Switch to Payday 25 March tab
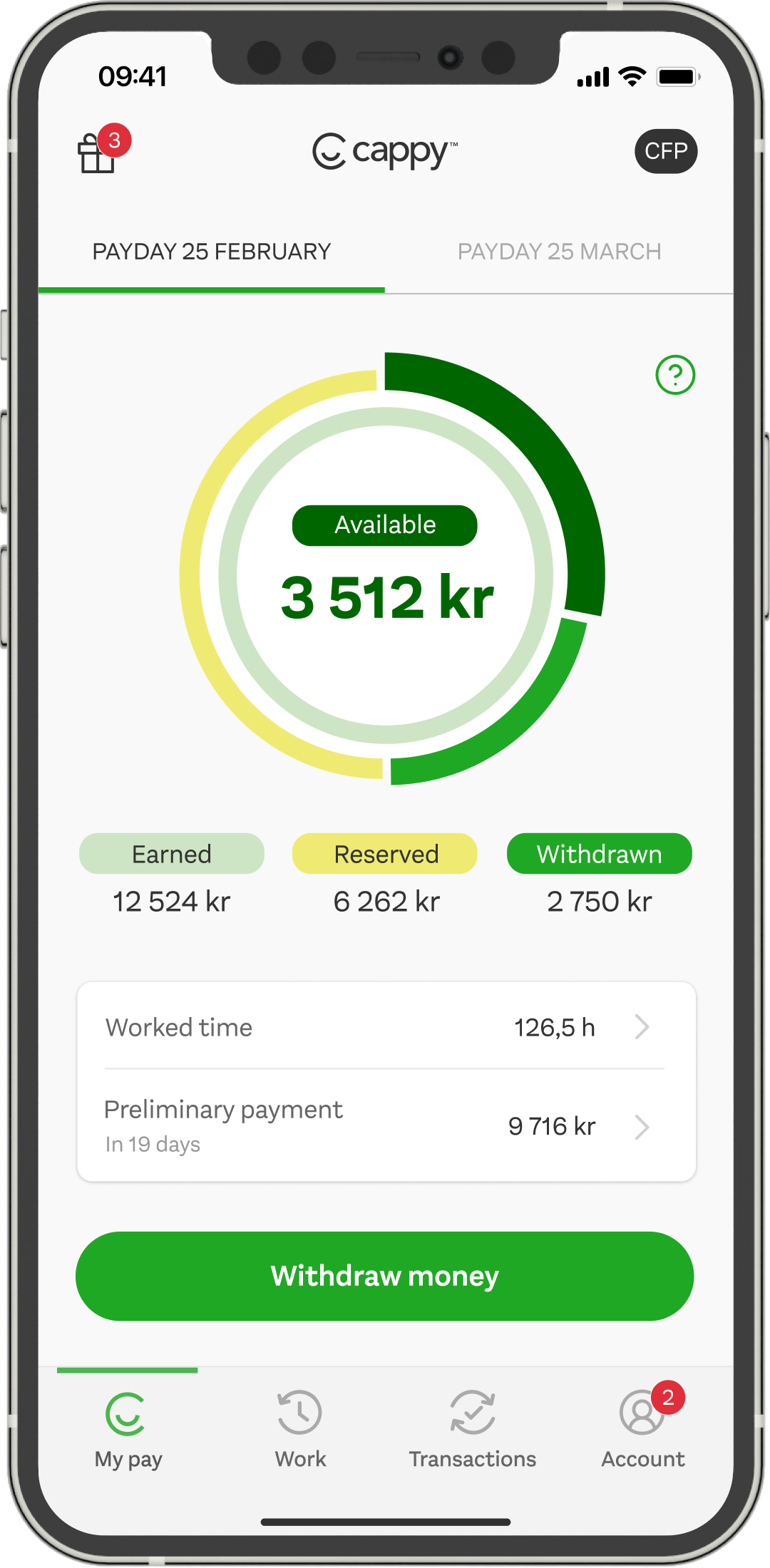Screen dimensions: 770x1568 coord(559,252)
